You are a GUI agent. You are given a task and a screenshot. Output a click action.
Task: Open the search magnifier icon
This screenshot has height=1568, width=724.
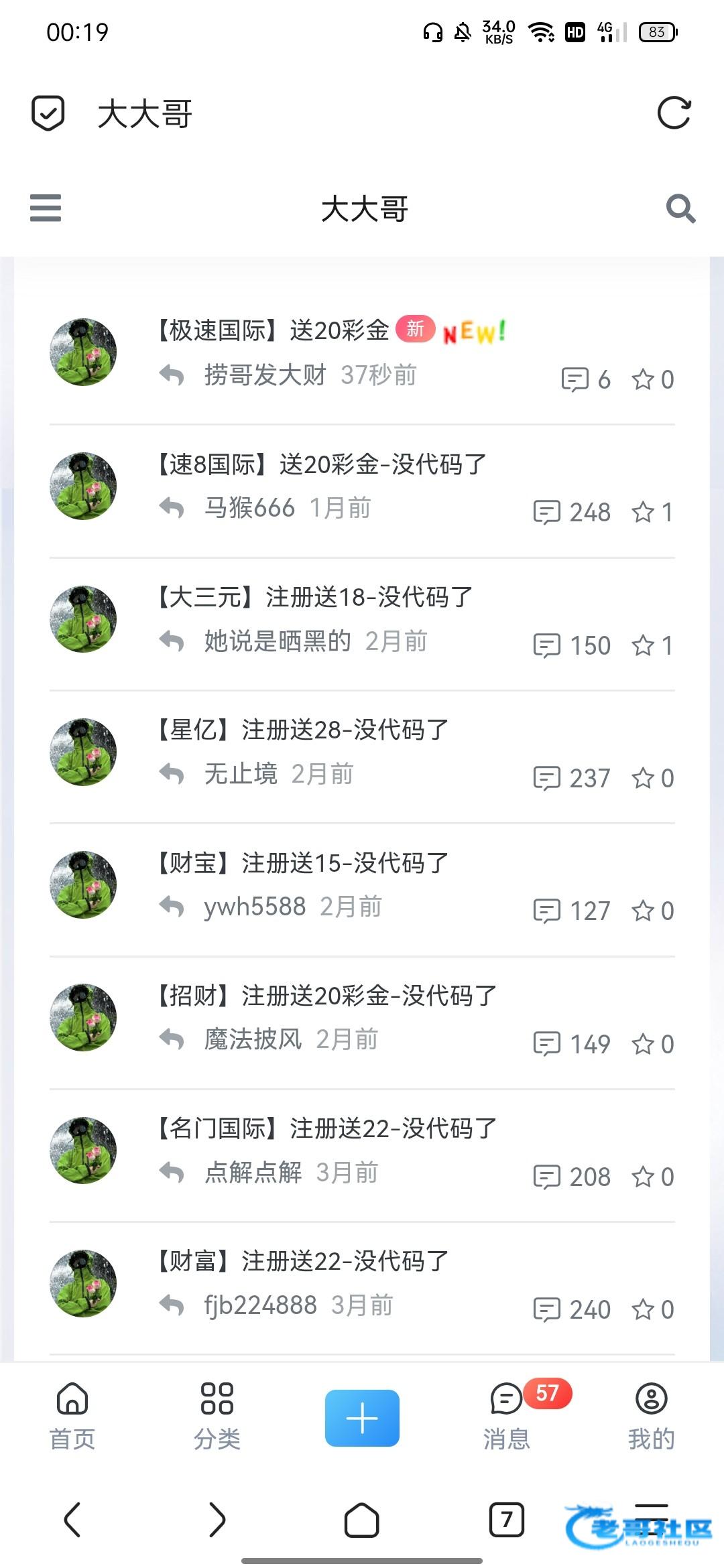680,208
